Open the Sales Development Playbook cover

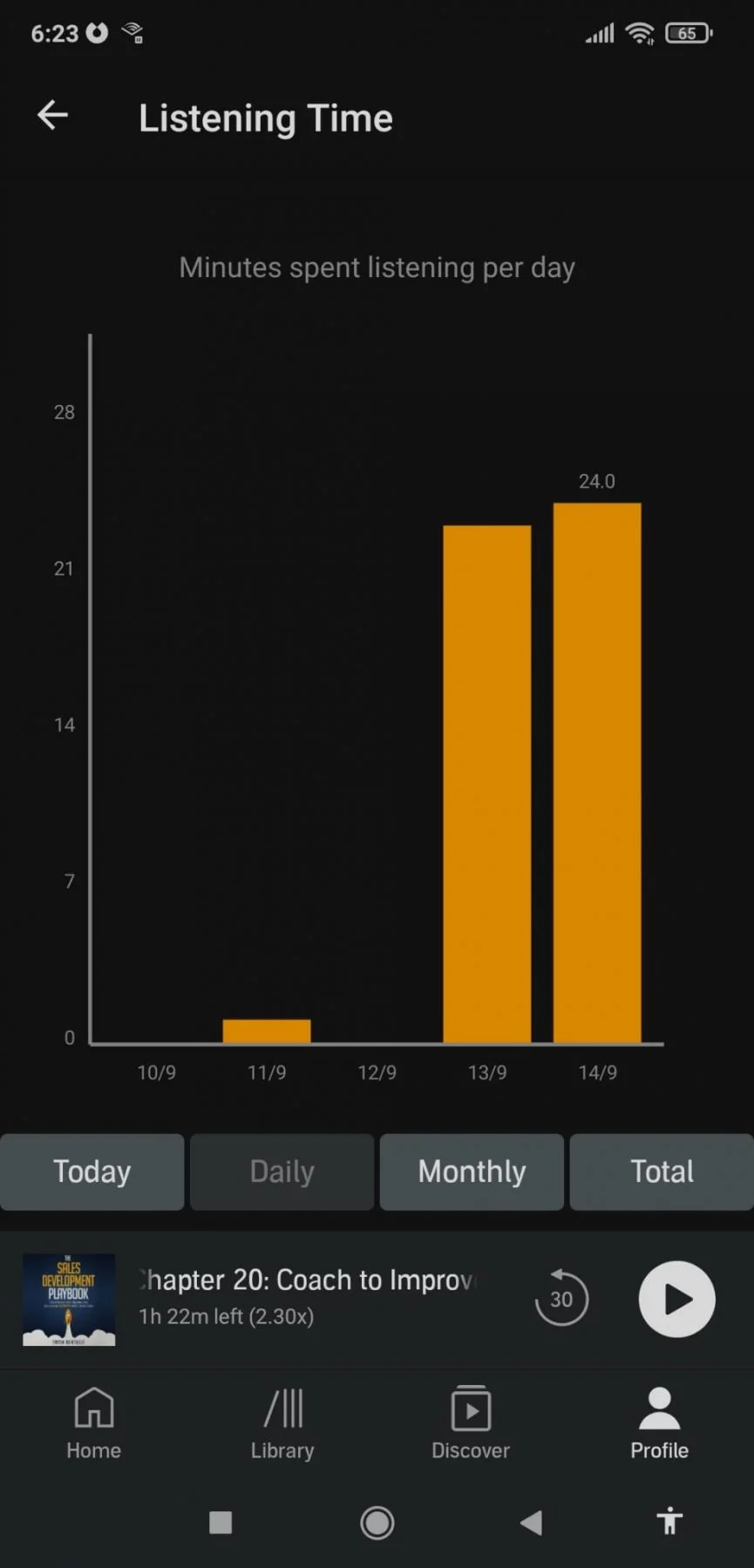tap(69, 1299)
